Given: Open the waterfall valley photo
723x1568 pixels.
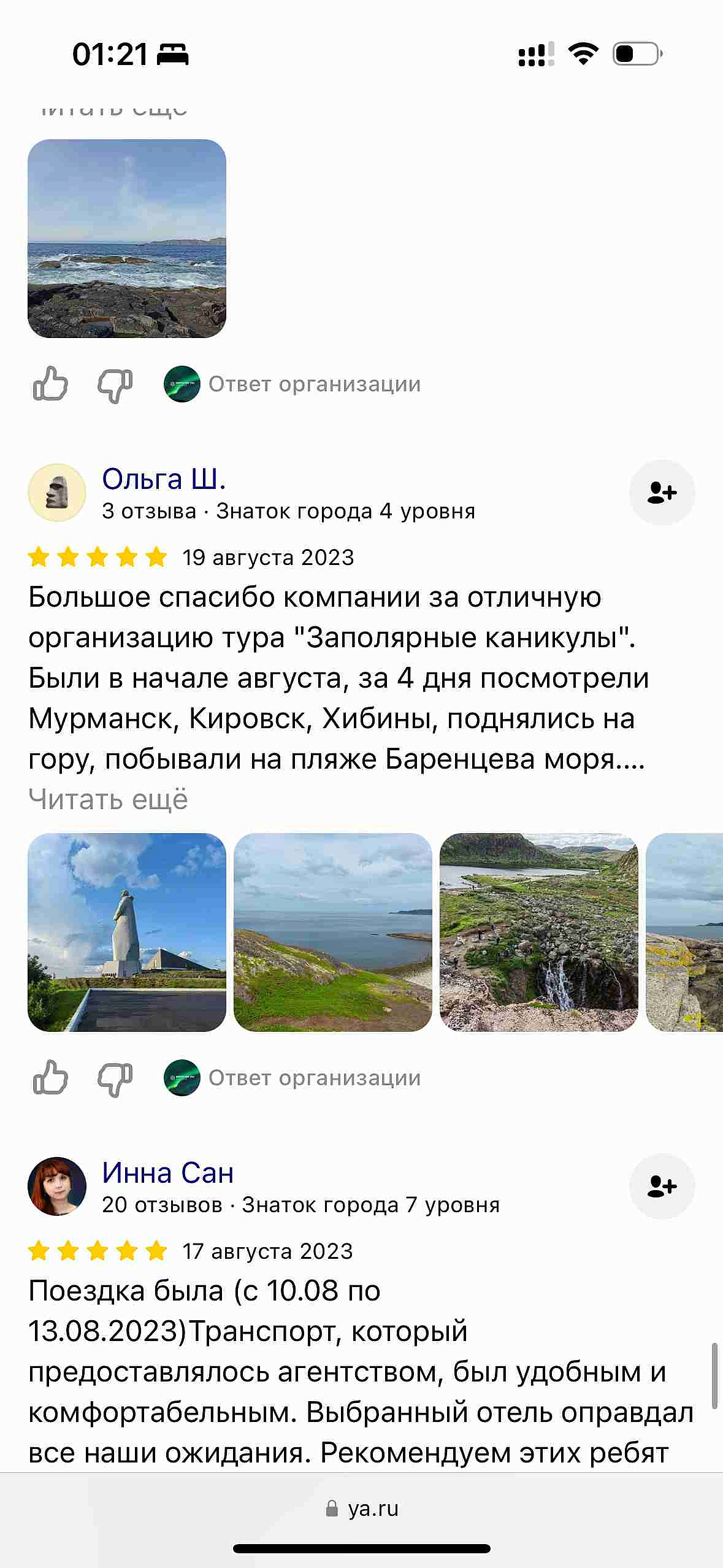Looking at the screenshot, I should [539, 932].
